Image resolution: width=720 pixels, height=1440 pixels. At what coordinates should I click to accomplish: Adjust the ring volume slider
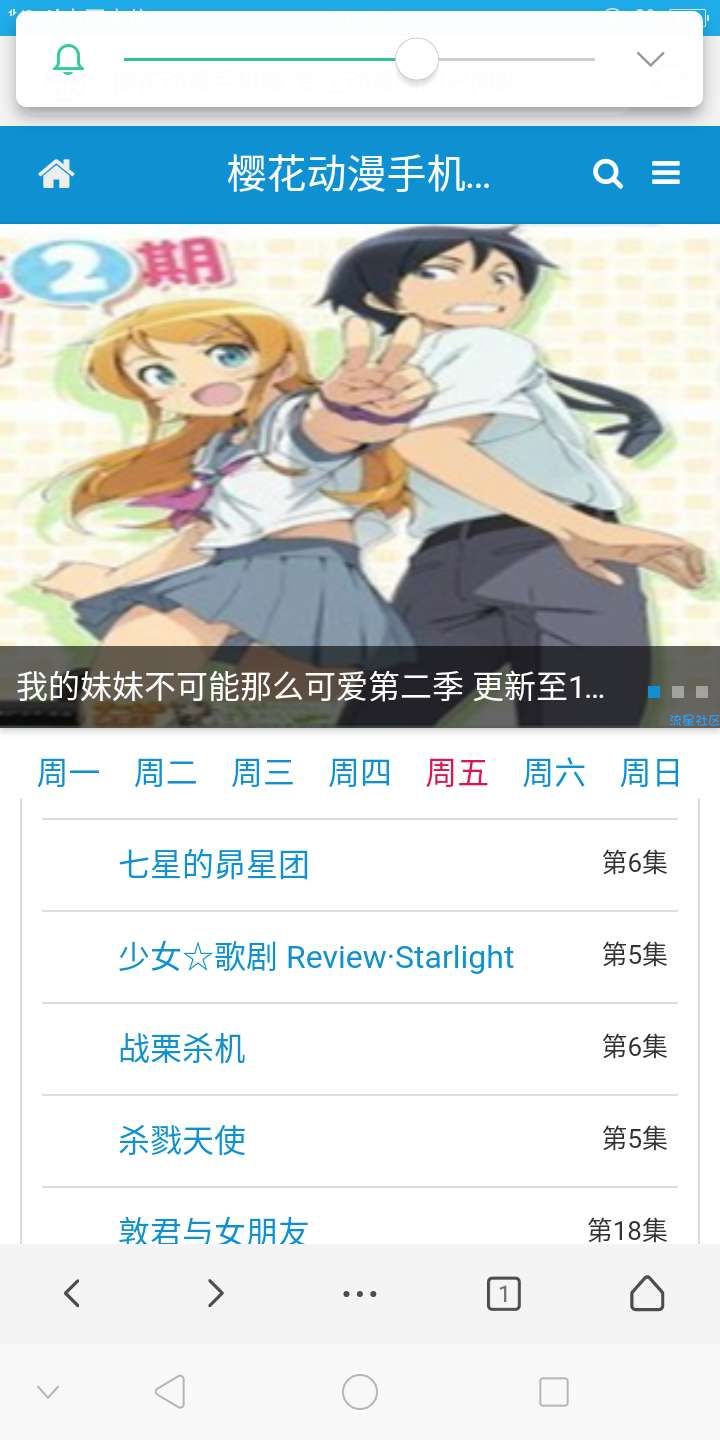[417, 60]
